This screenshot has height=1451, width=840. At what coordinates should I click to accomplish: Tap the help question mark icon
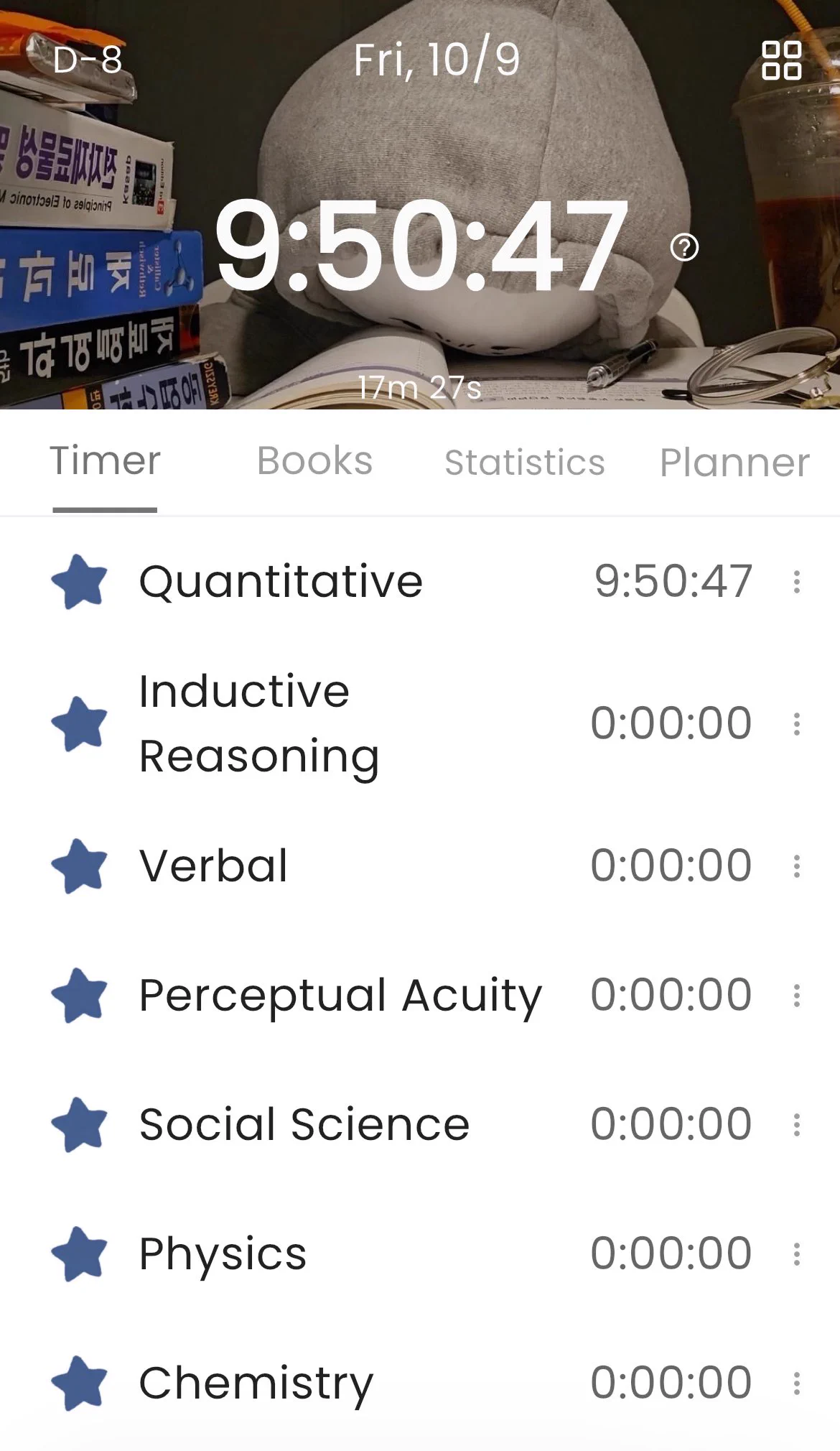click(684, 248)
